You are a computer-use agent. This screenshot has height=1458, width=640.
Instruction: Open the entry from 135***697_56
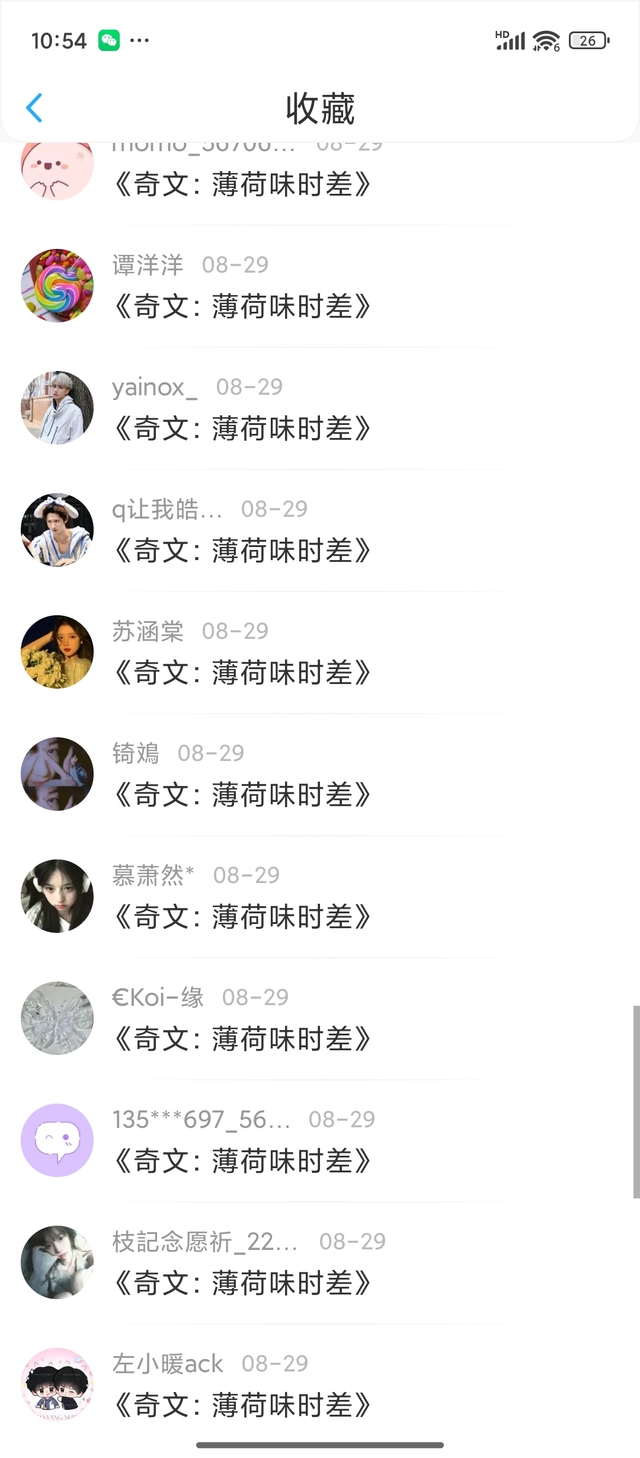point(242,1159)
